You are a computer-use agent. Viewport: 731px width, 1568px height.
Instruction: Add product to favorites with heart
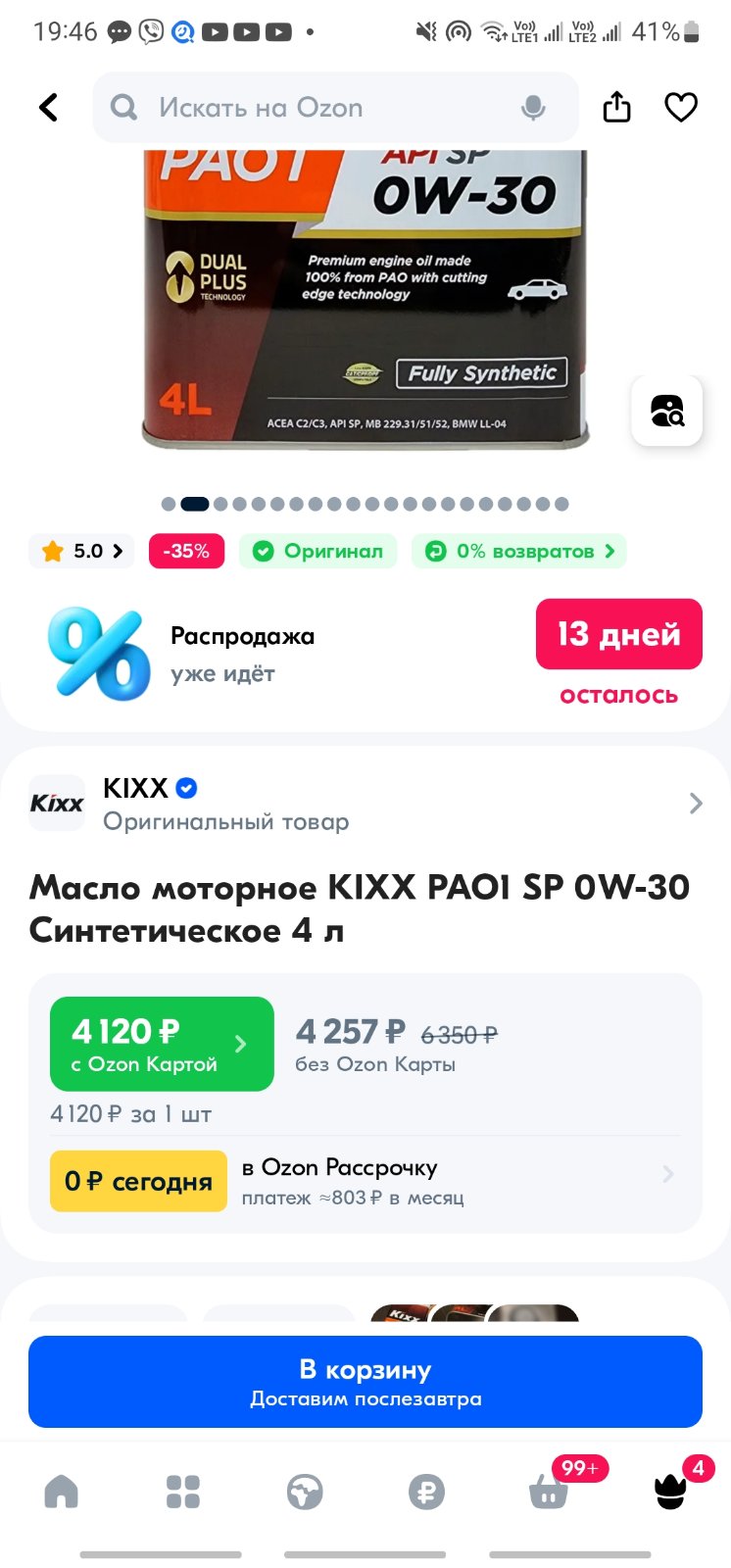coord(681,107)
